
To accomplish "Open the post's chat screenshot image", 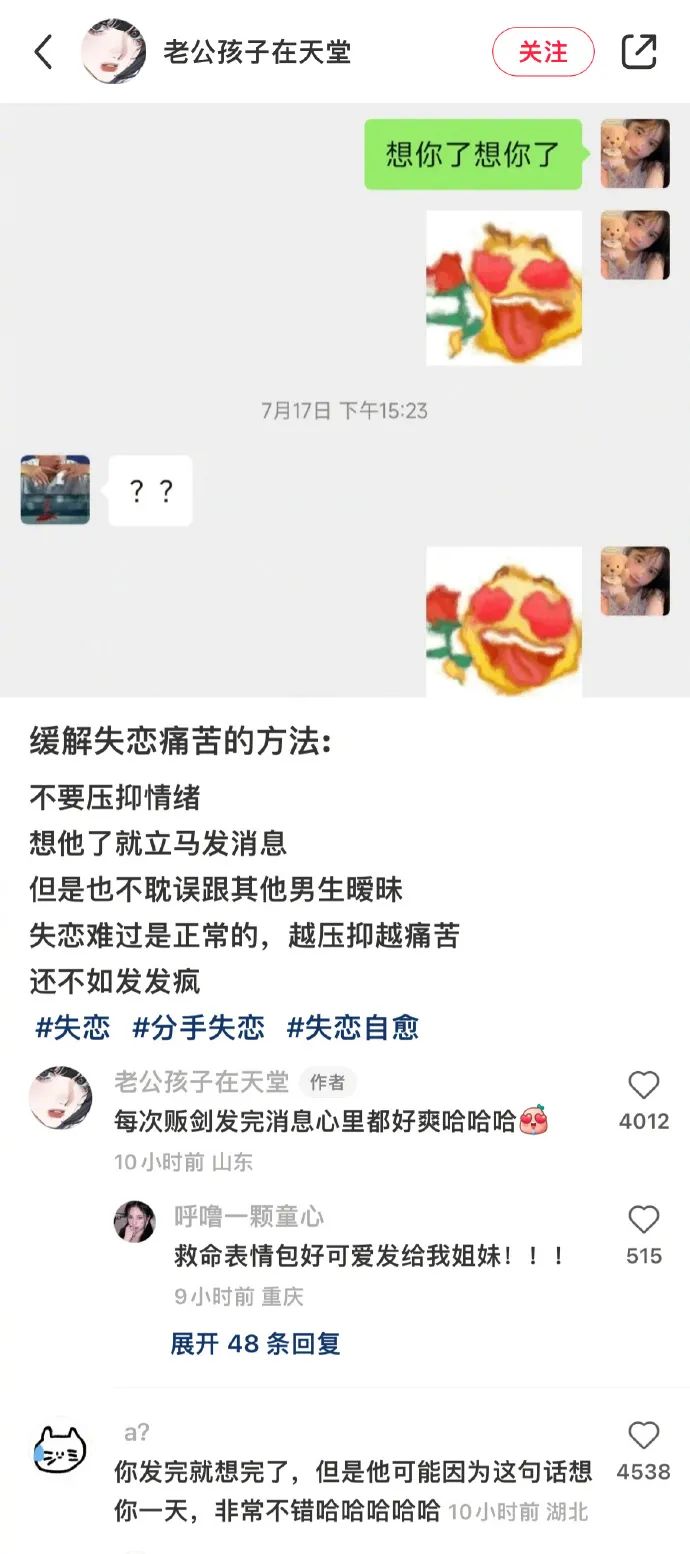I will pyautogui.click(x=345, y=400).
